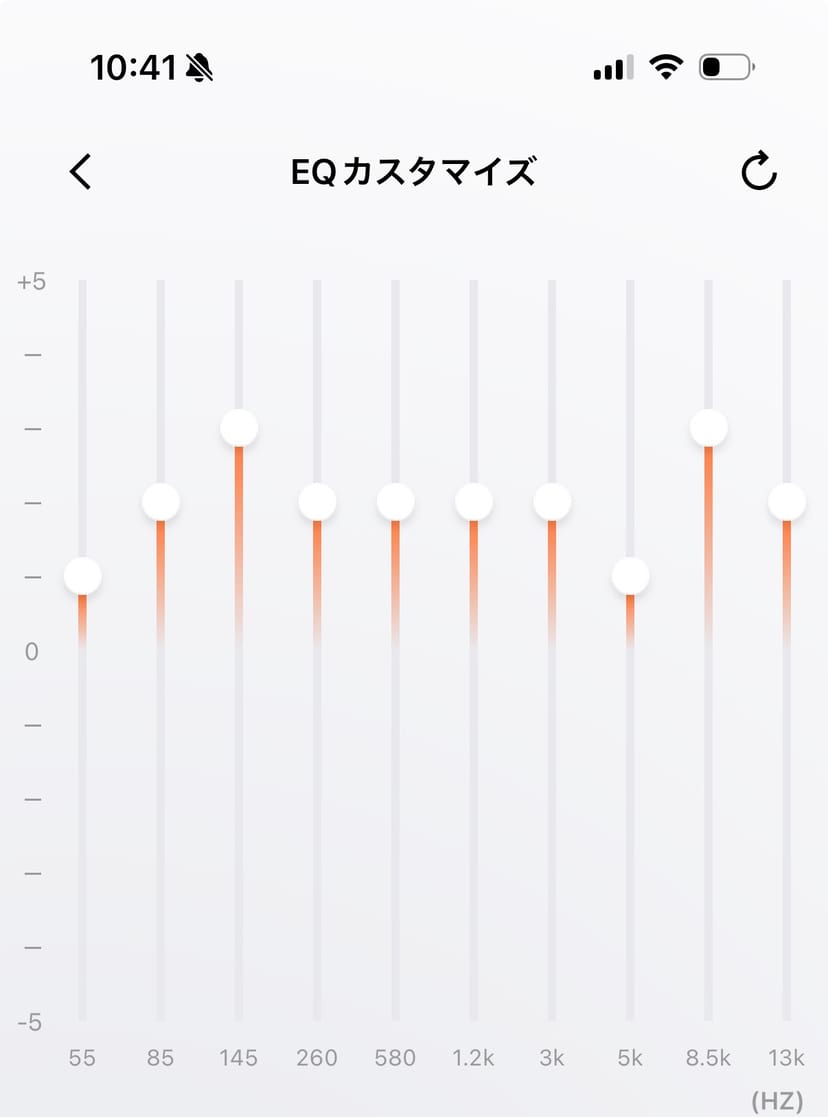Click the back arrow to leave EQ customize
This screenshot has width=828, height=1117.
pos(80,172)
